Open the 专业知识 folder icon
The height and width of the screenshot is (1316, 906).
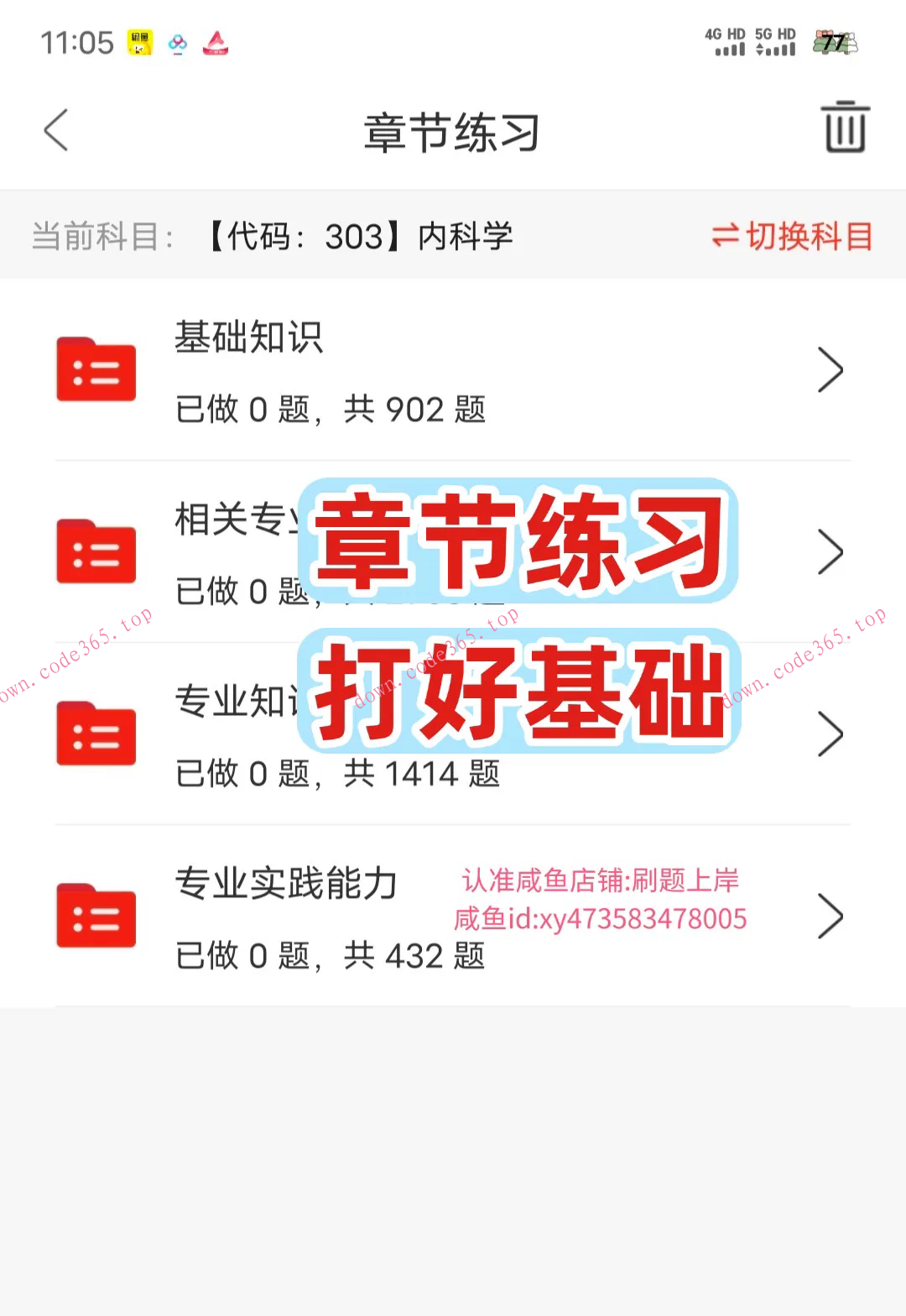96,734
